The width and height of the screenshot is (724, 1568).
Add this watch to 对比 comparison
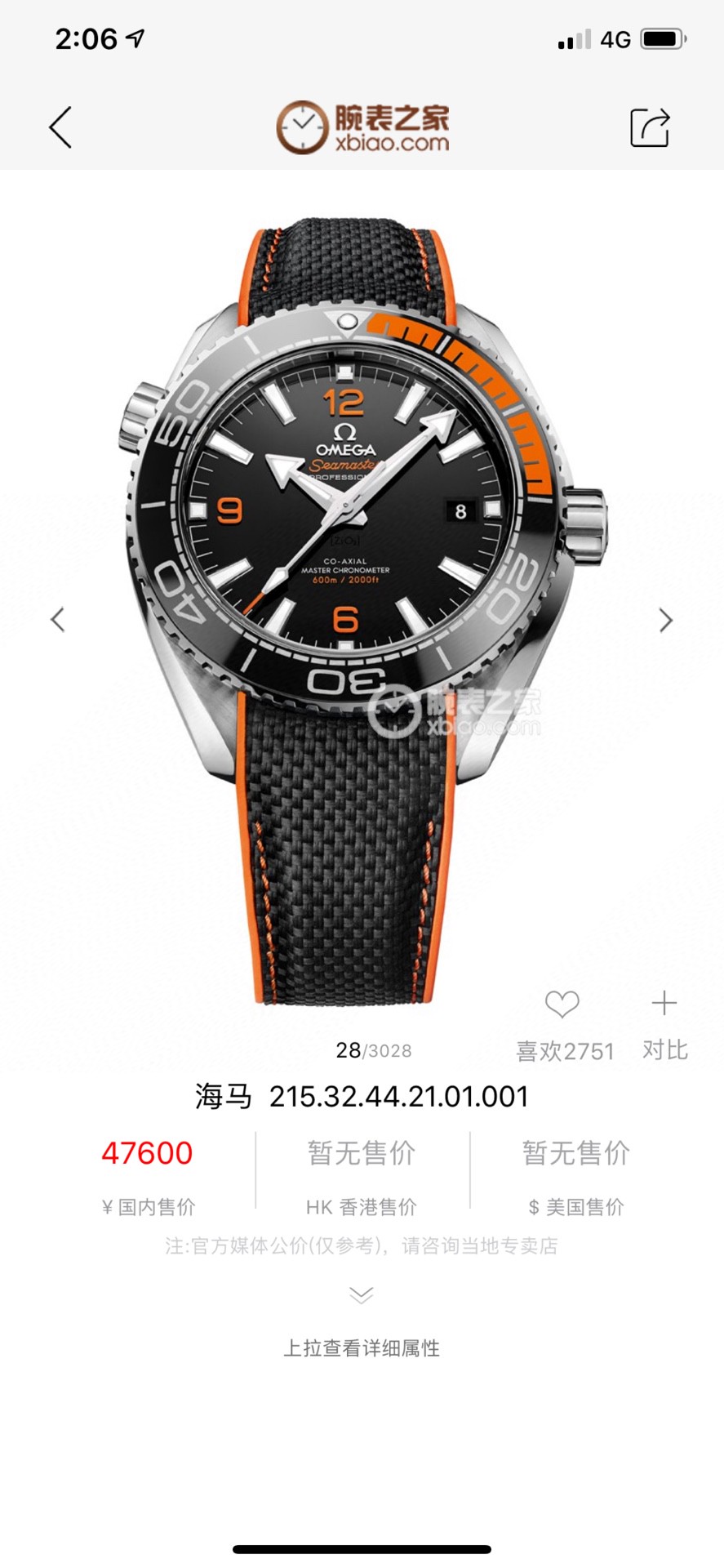[664, 1004]
